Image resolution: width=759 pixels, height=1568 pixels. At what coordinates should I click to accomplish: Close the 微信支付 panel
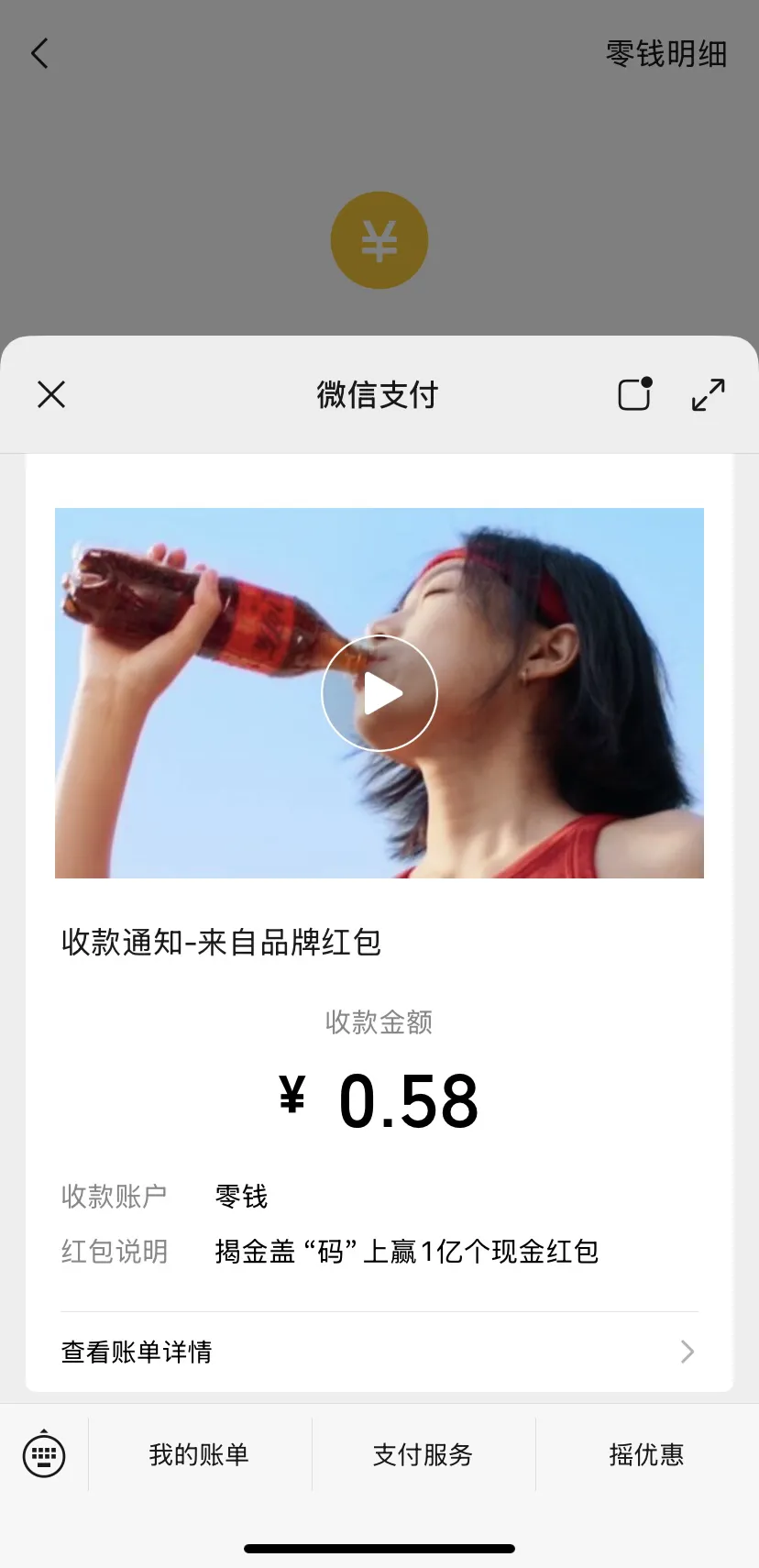[x=51, y=395]
